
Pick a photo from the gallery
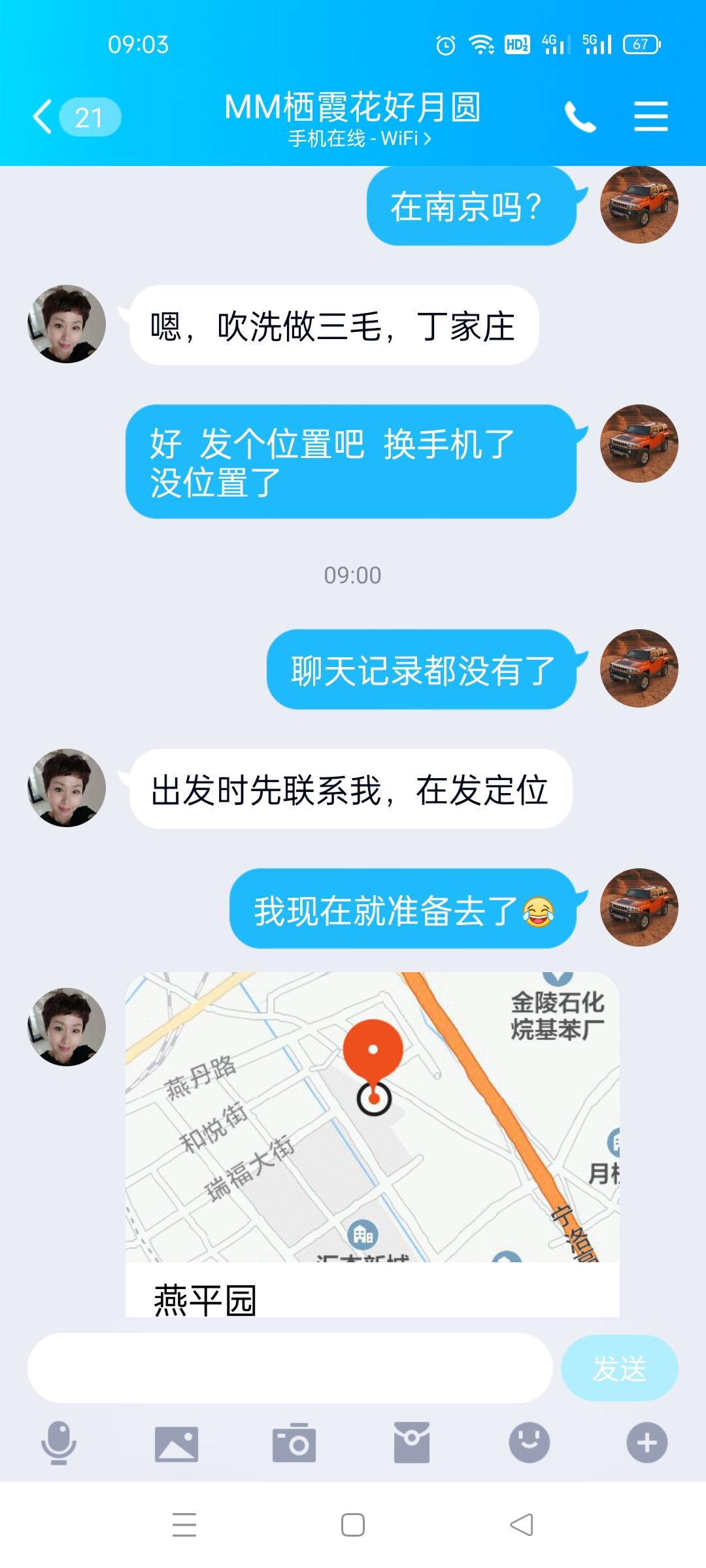pos(176,1443)
